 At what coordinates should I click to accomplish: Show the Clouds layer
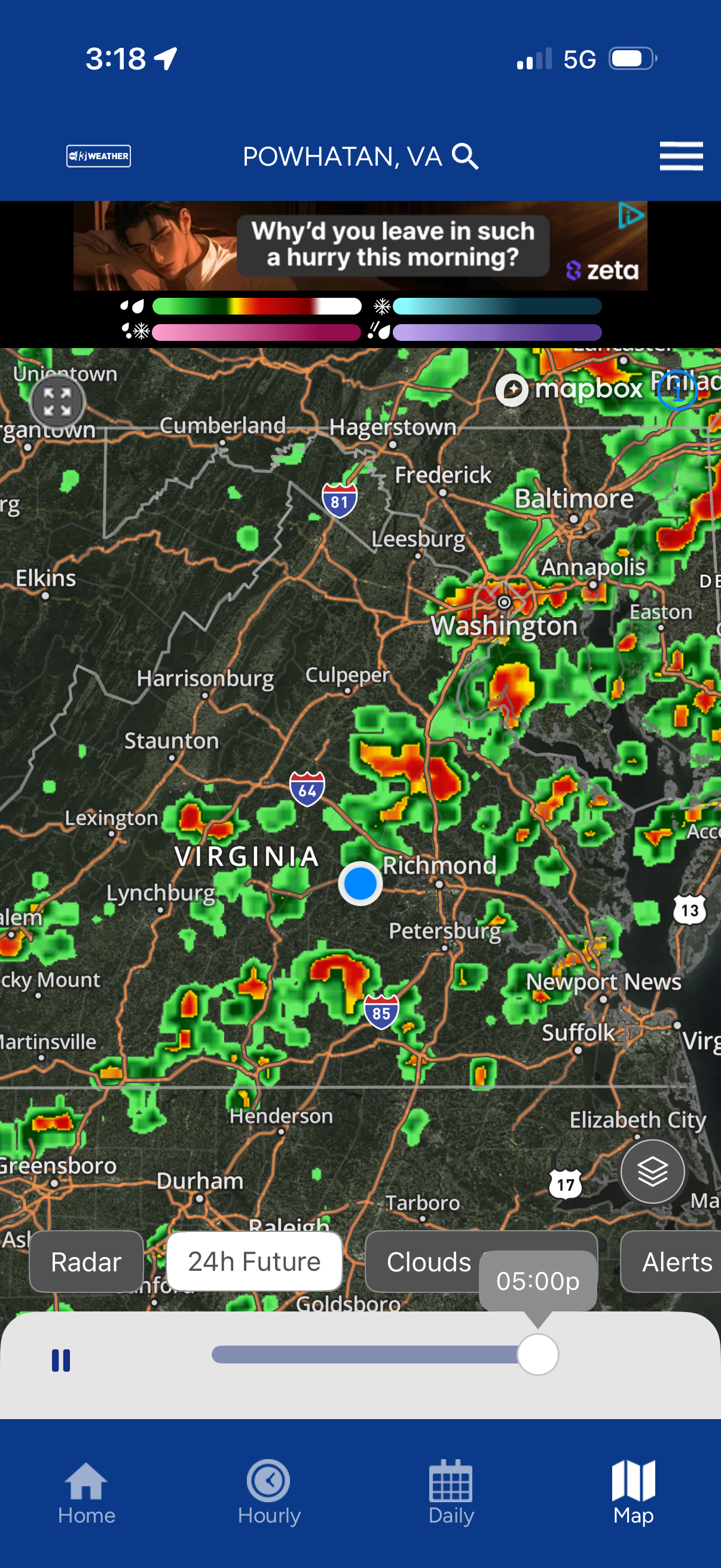pyautogui.click(x=429, y=1261)
